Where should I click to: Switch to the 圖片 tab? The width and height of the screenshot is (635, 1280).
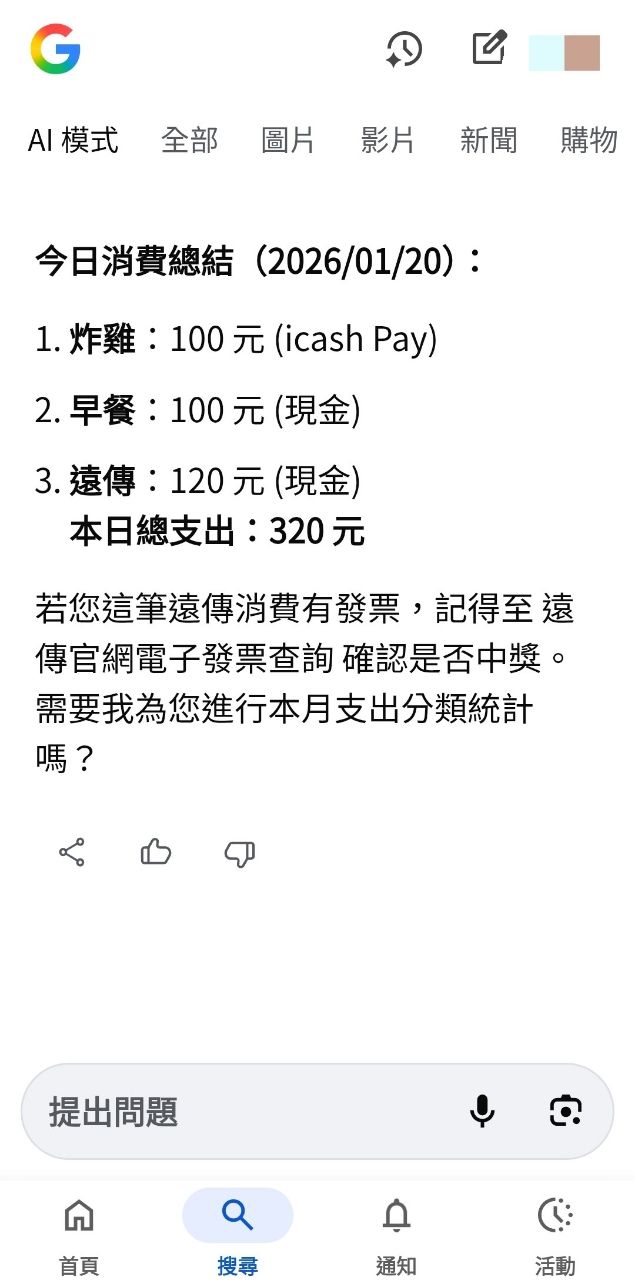coord(288,140)
